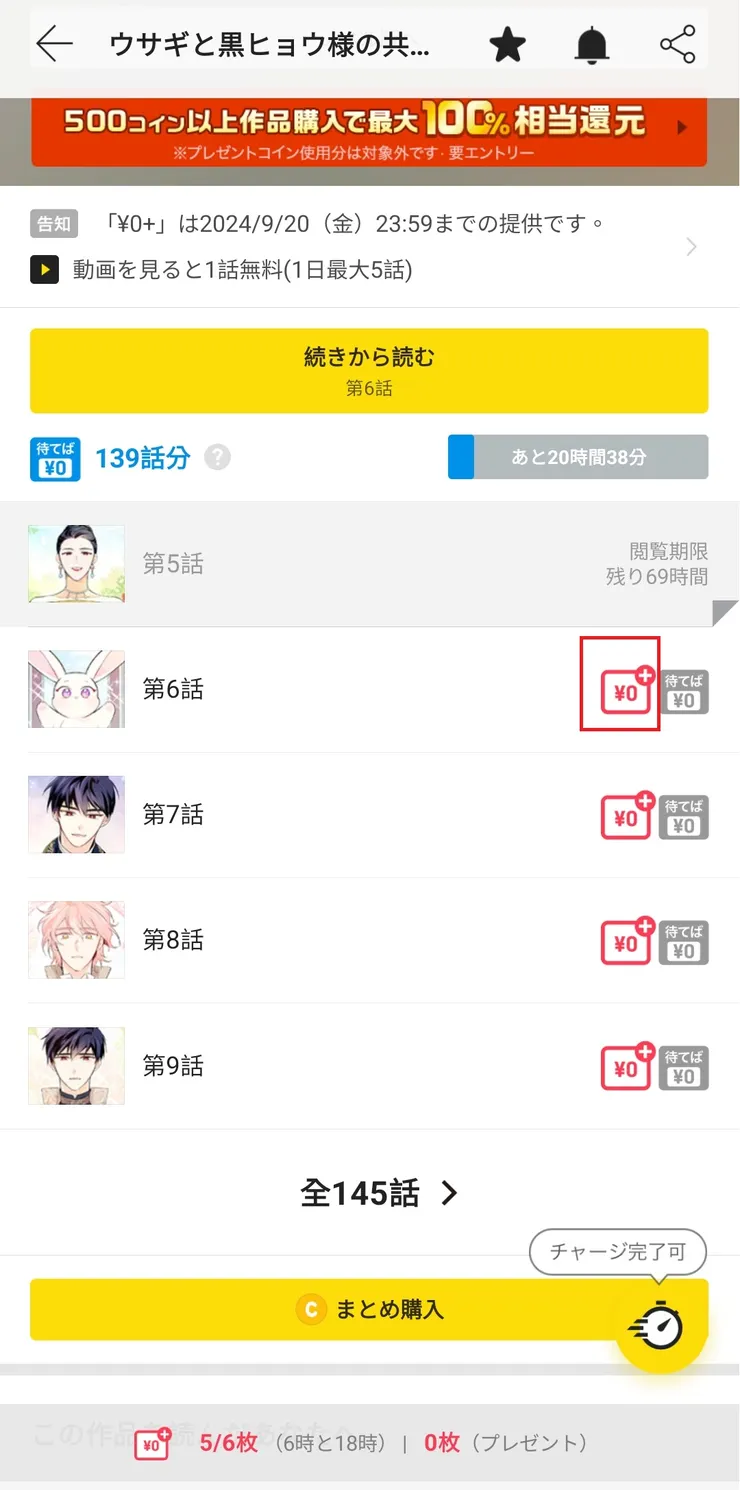Use the ¥0+ ticket on 第6話

626,691
